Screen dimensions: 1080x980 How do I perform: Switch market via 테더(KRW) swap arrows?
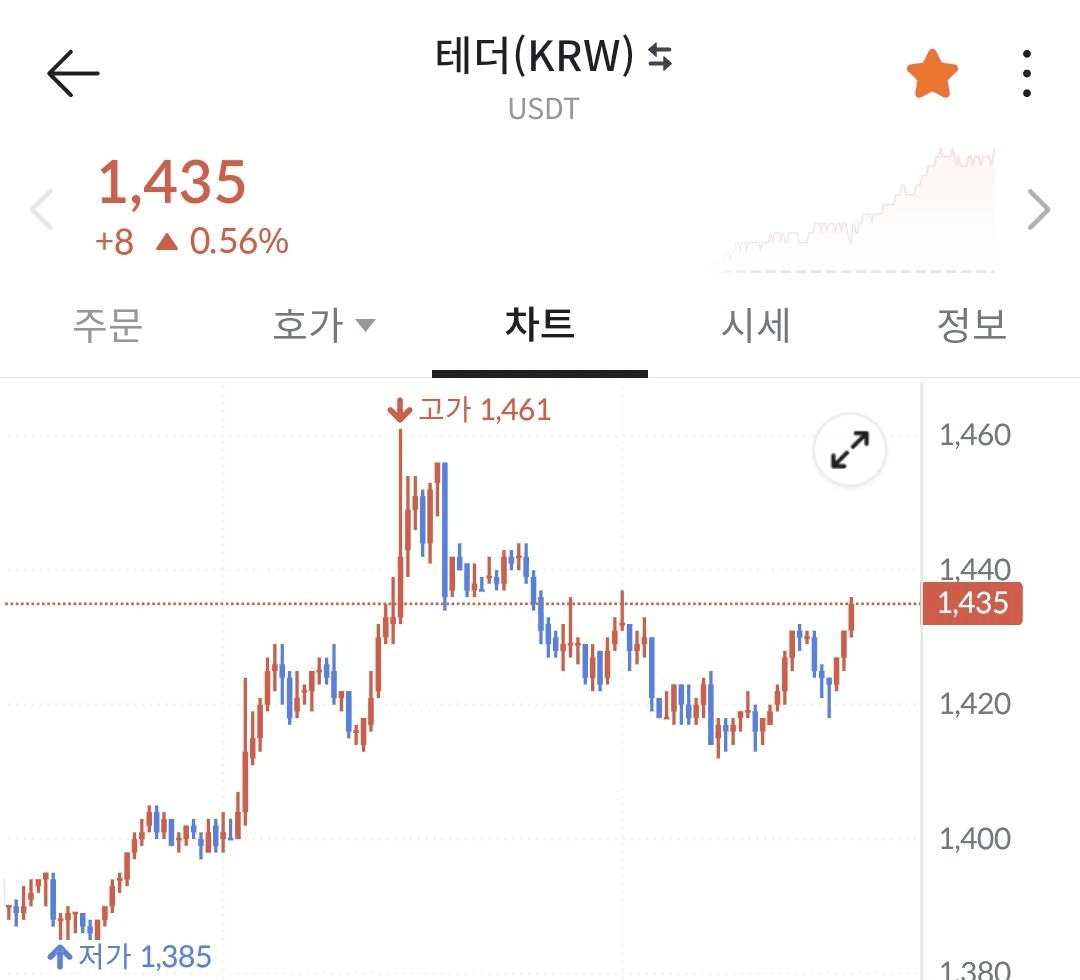click(660, 58)
